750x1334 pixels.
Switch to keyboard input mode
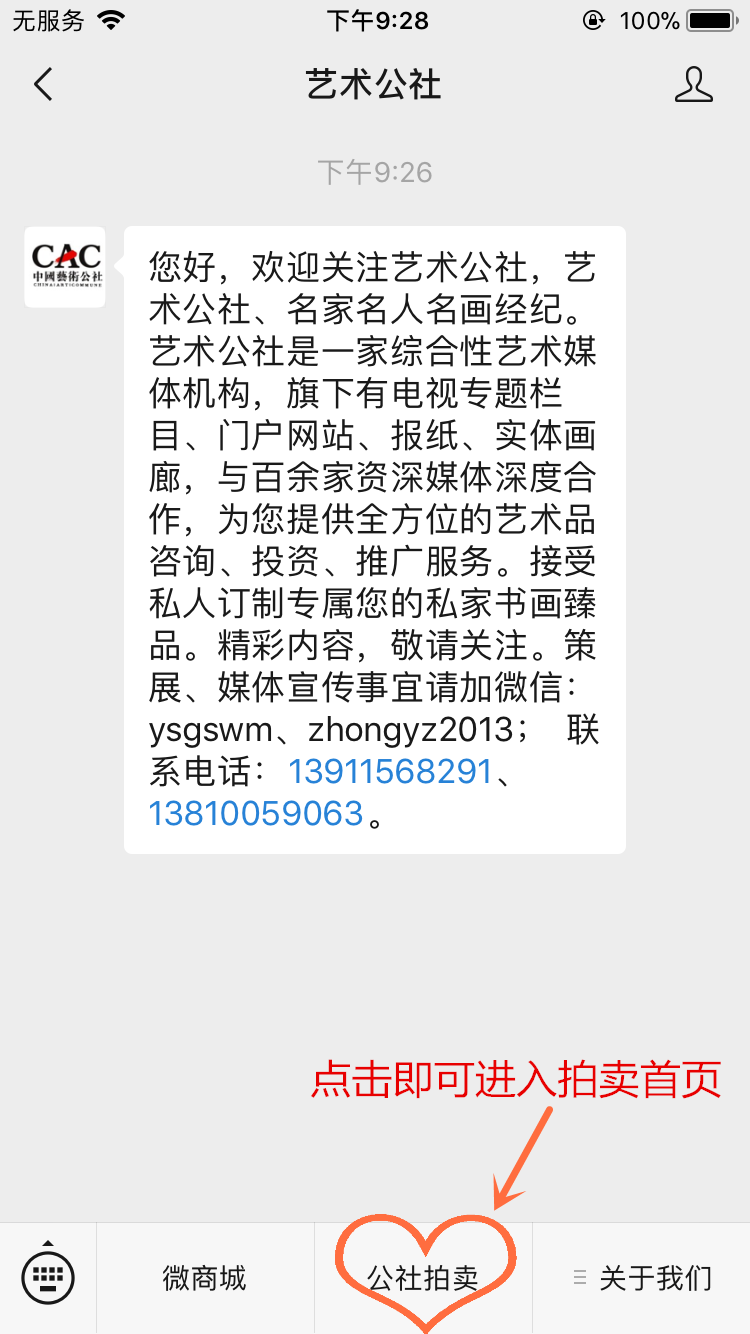click(x=48, y=1278)
